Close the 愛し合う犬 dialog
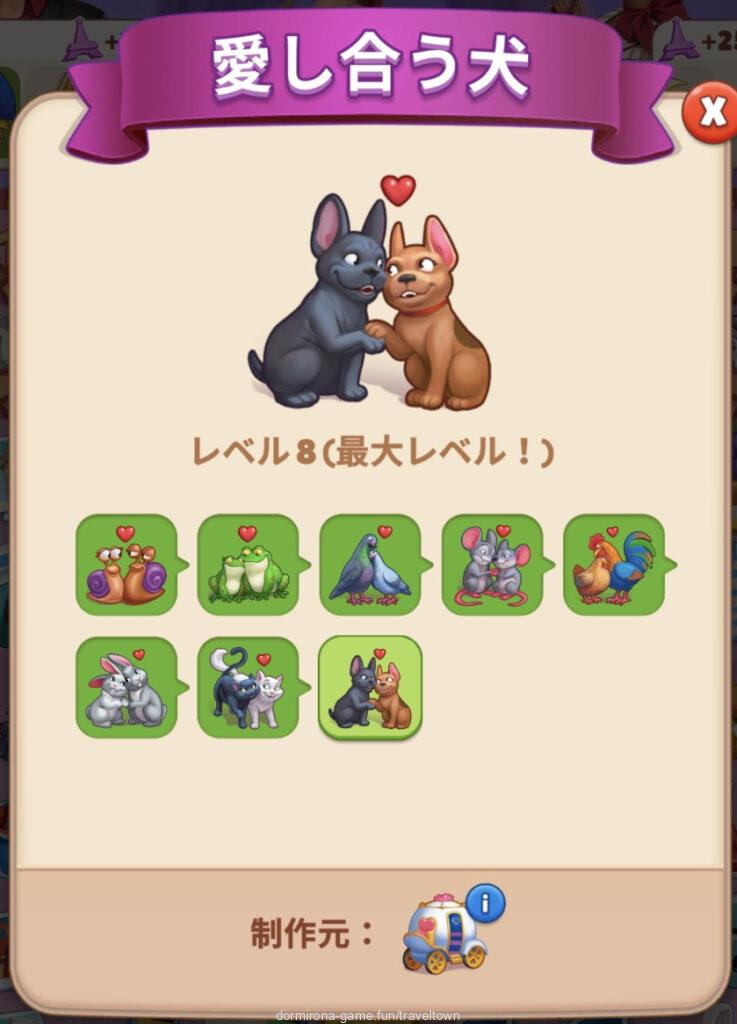The image size is (737, 1024). pos(711,112)
